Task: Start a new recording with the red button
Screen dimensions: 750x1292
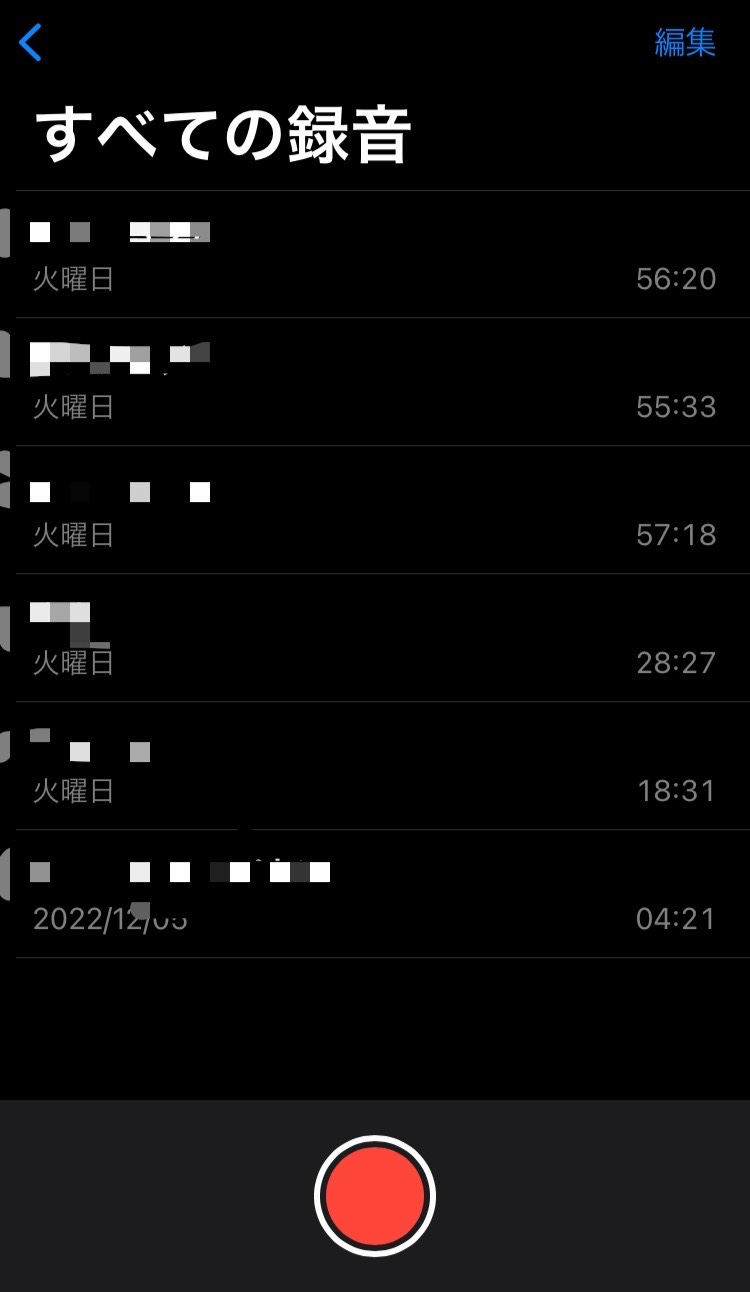Action: click(375, 1196)
